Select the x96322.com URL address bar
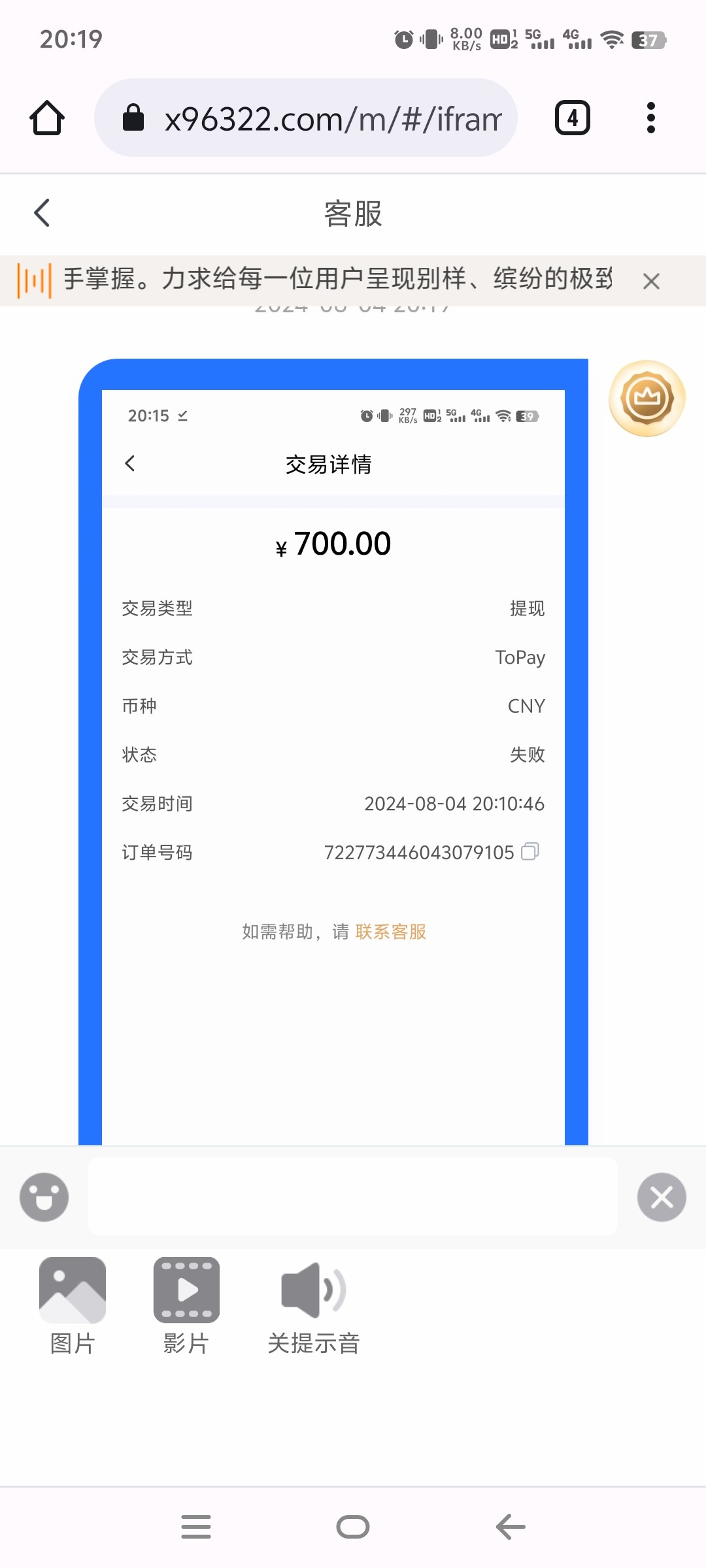This screenshot has width=706, height=1568. [x=327, y=118]
